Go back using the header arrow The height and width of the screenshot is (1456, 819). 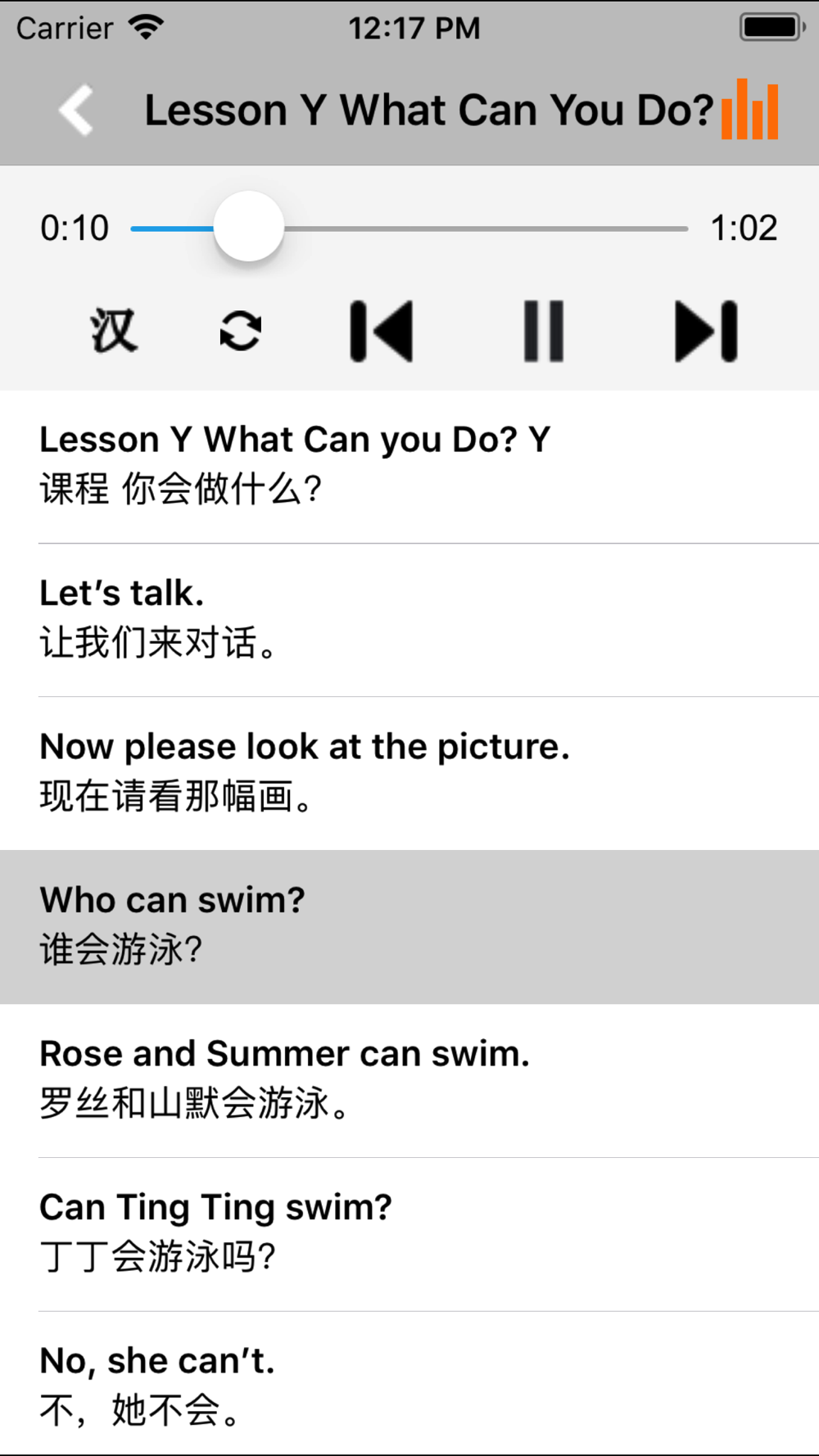tap(76, 110)
